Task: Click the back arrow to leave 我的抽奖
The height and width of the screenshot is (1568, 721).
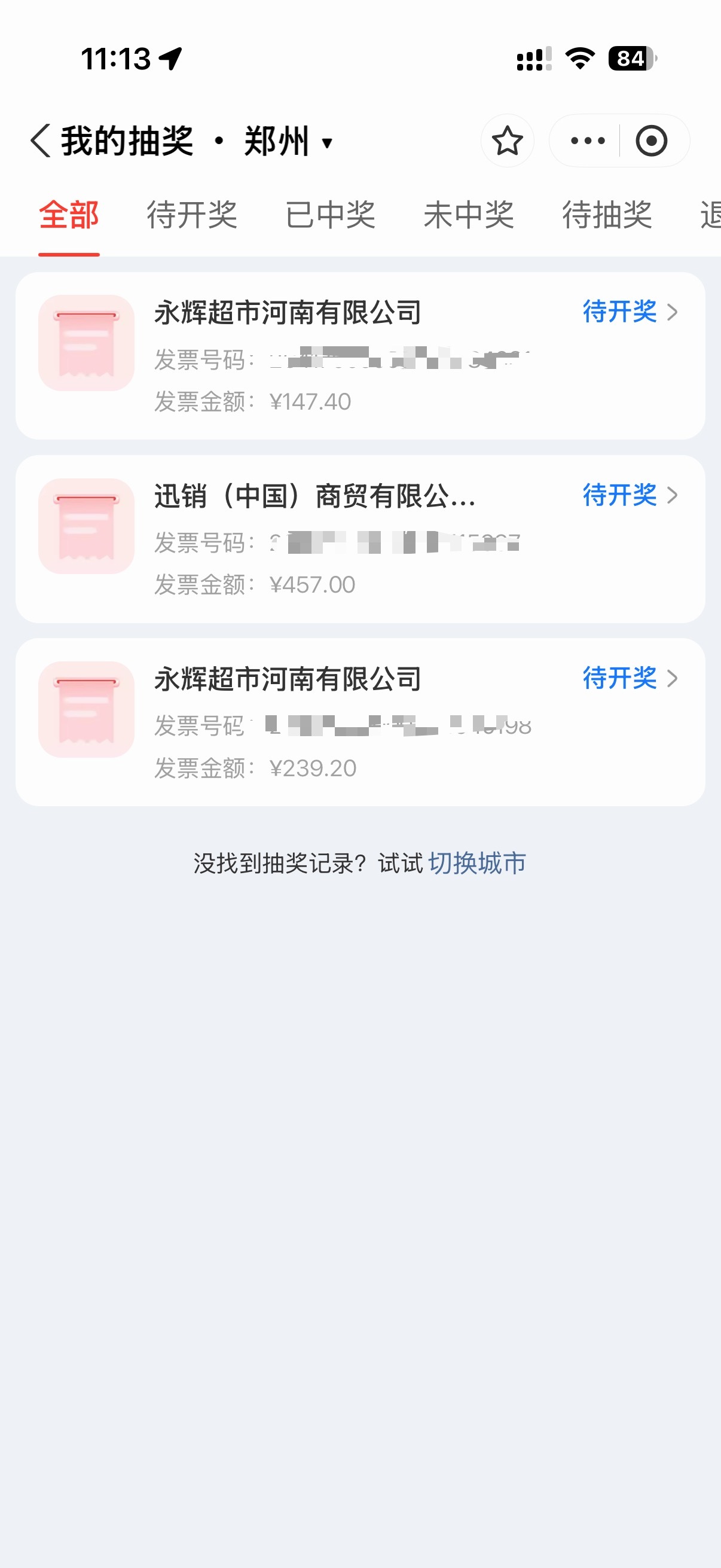Action: click(41, 140)
